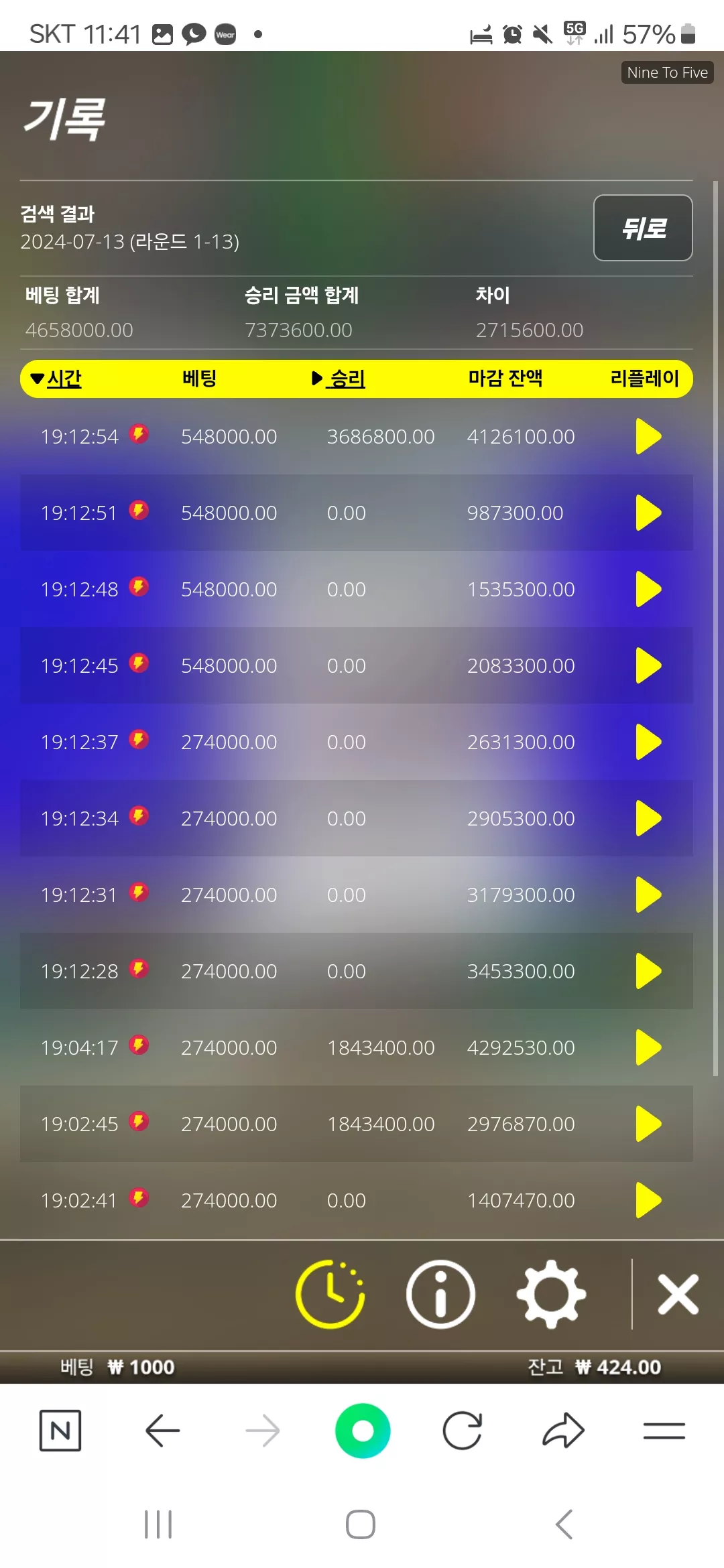Screen dimensions: 724x1568
Task: Sort records by 시간 column
Action: pyautogui.click(x=56, y=379)
